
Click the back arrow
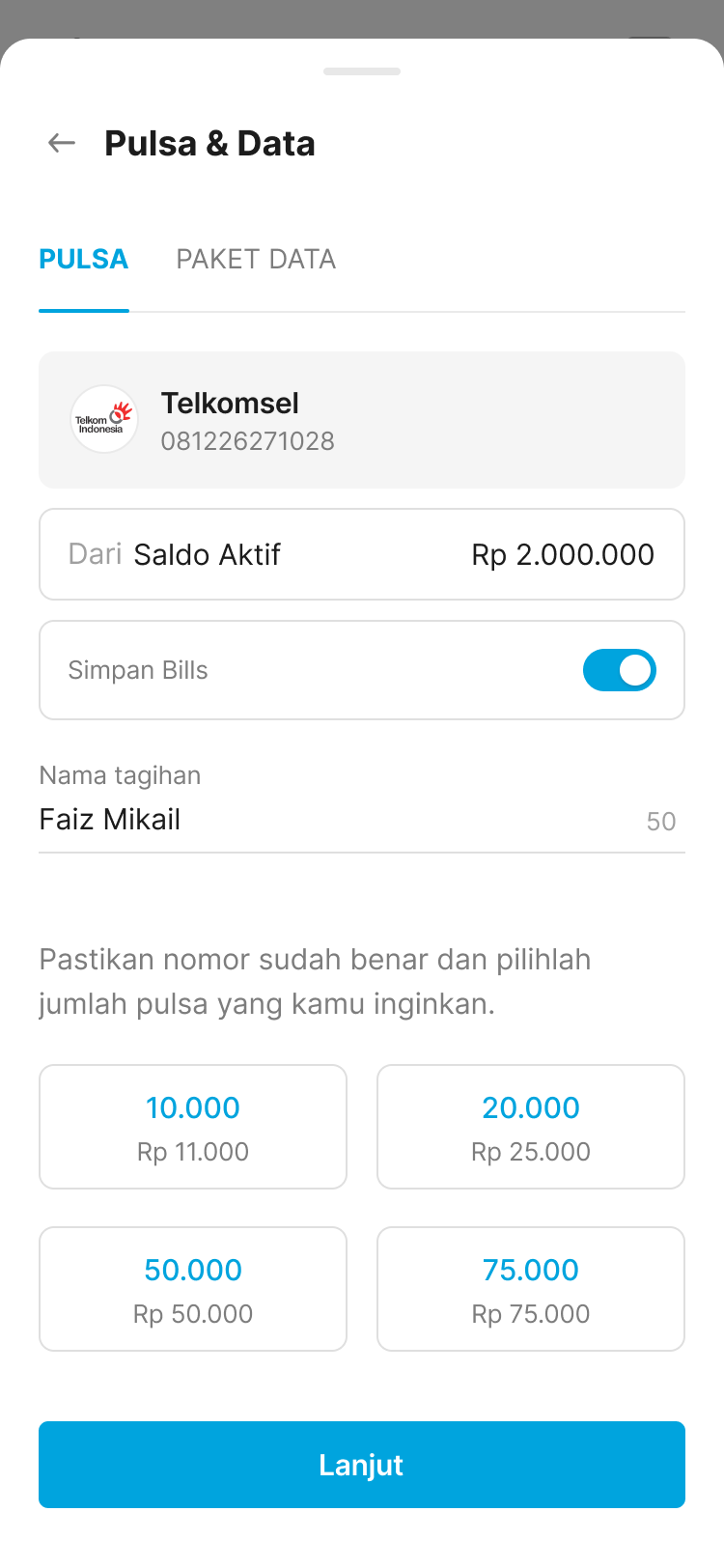[61, 142]
